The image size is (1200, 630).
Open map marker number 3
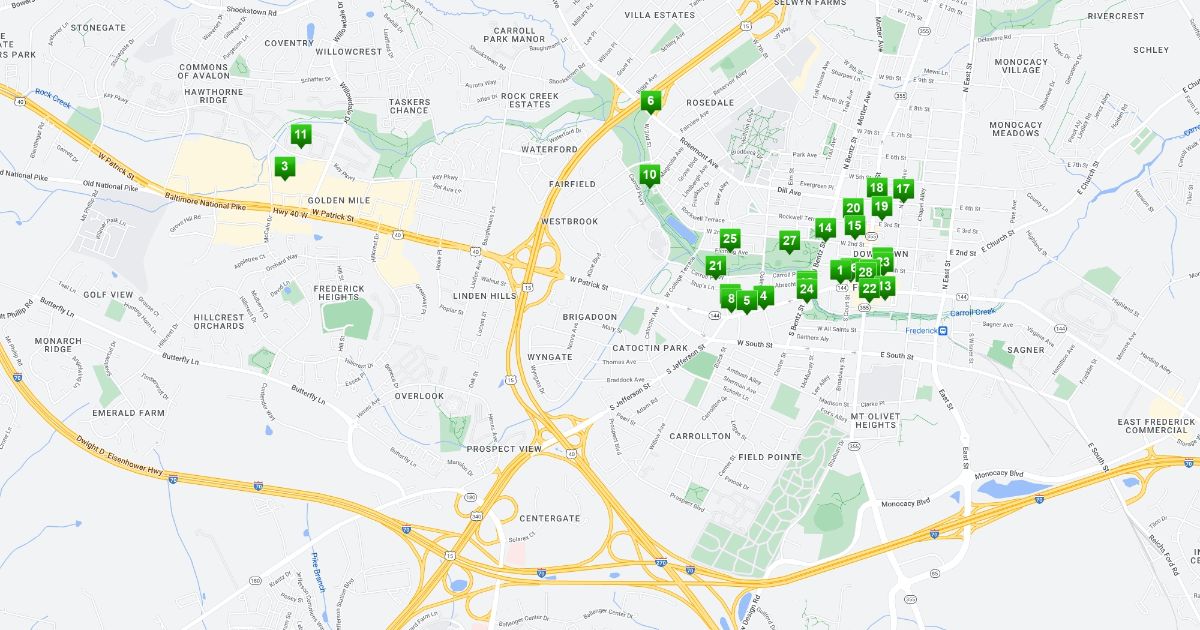pyautogui.click(x=285, y=167)
